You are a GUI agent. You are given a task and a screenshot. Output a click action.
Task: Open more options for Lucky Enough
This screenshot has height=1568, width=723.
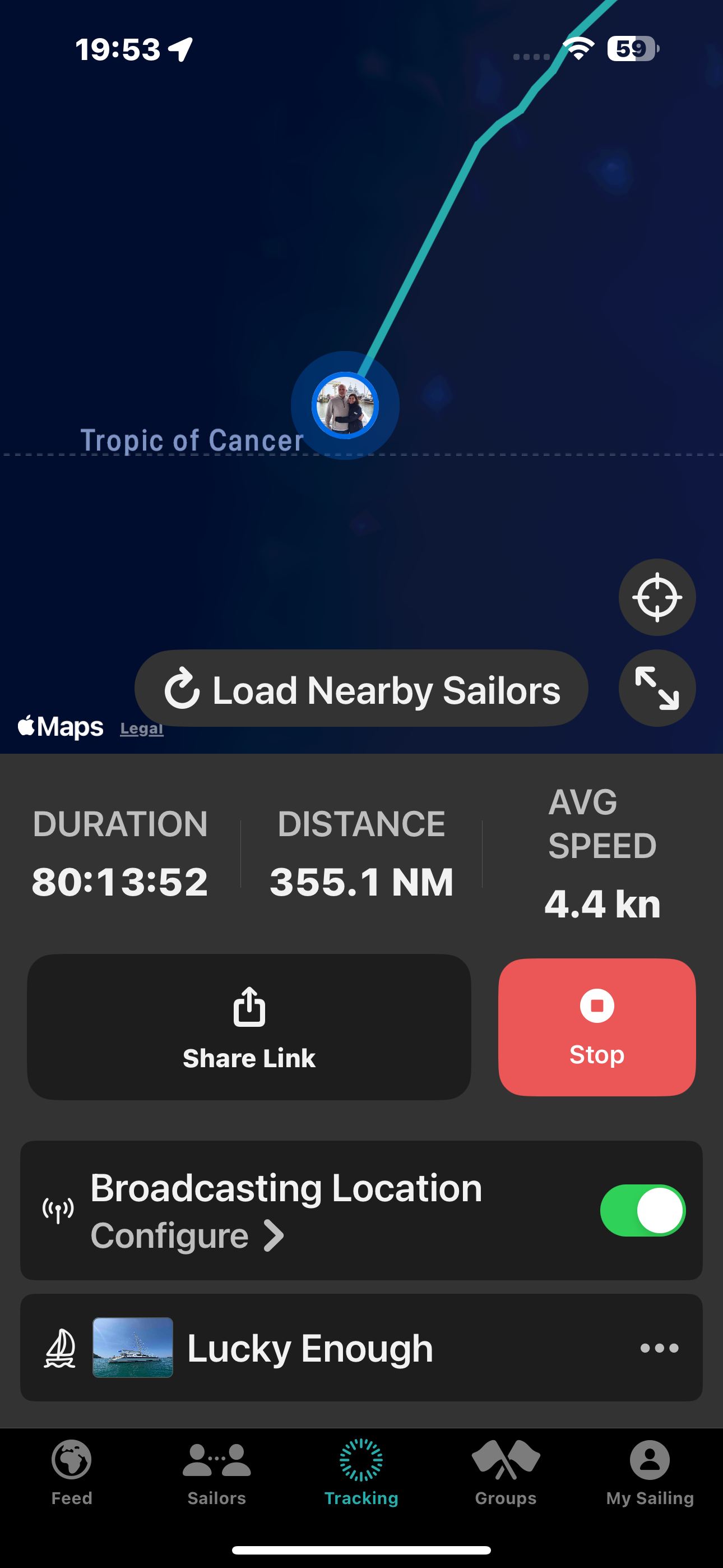pyautogui.click(x=659, y=1348)
